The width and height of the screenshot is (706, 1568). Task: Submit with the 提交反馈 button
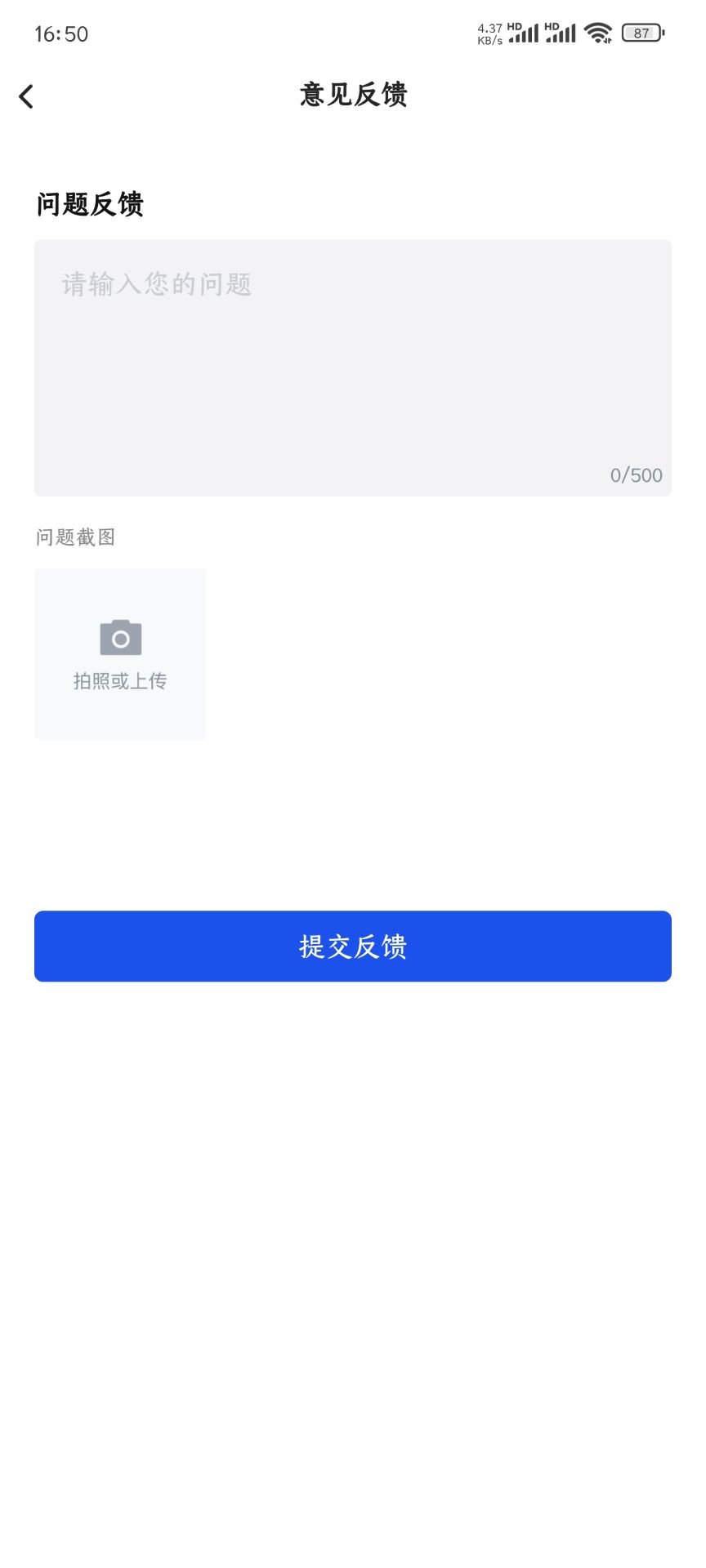(352, 946)
